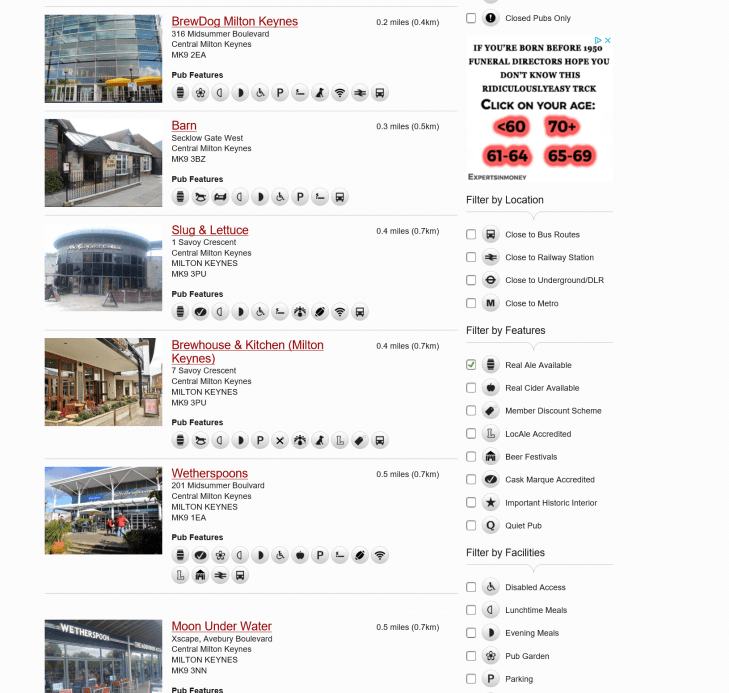Open the Barn pub link
This screenshot has width=729, height=693.
coord(184,125)
